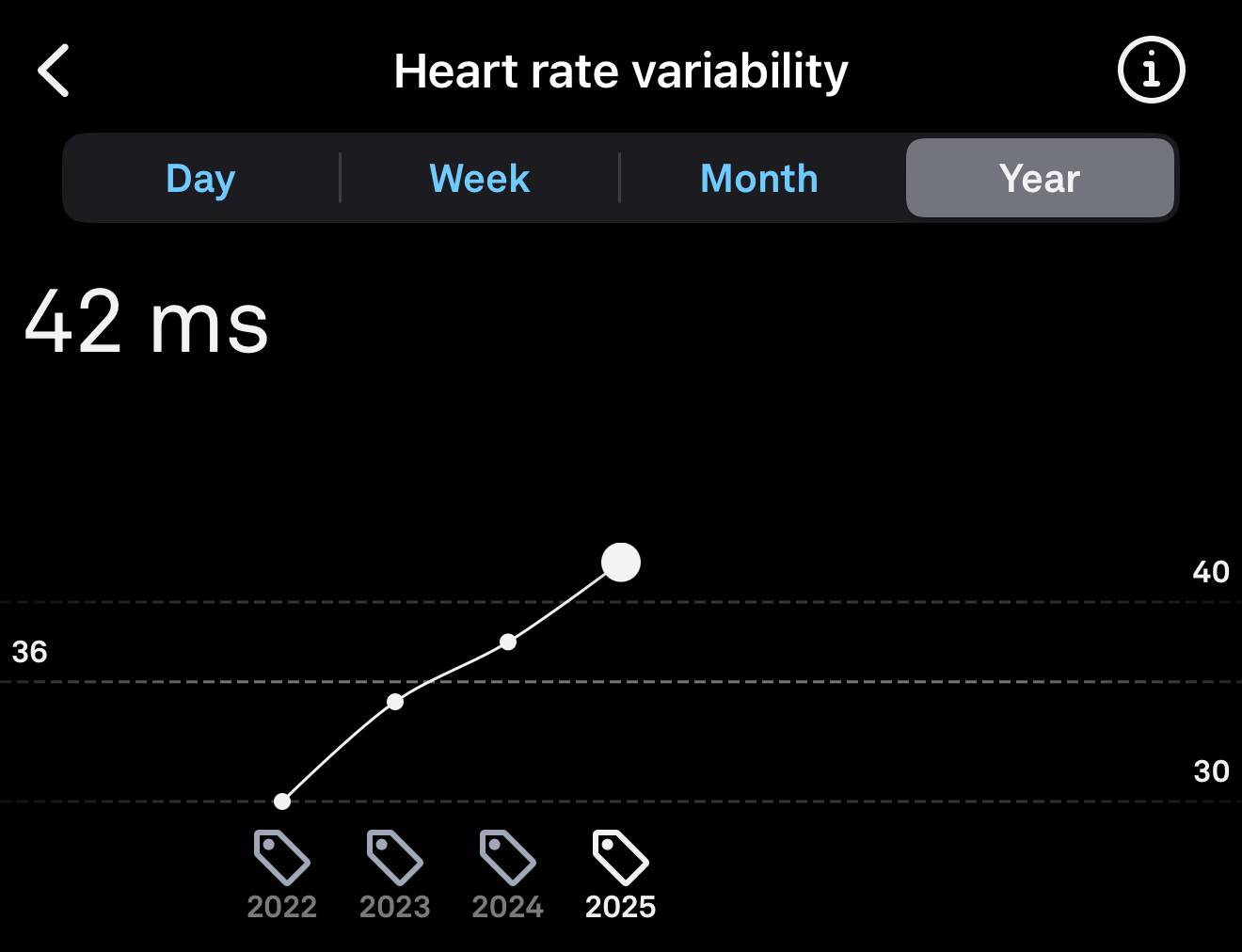This screenshot has width=1242, height=952.
Task: Tap the tag icon above 2024
Action: (x=508, y=857)
